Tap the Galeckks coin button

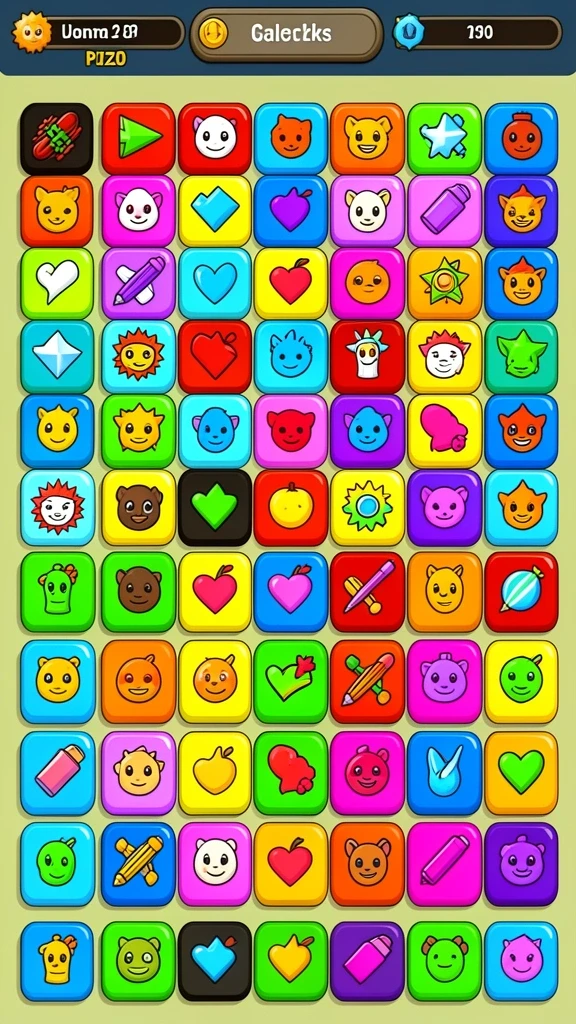click(286, 33)
